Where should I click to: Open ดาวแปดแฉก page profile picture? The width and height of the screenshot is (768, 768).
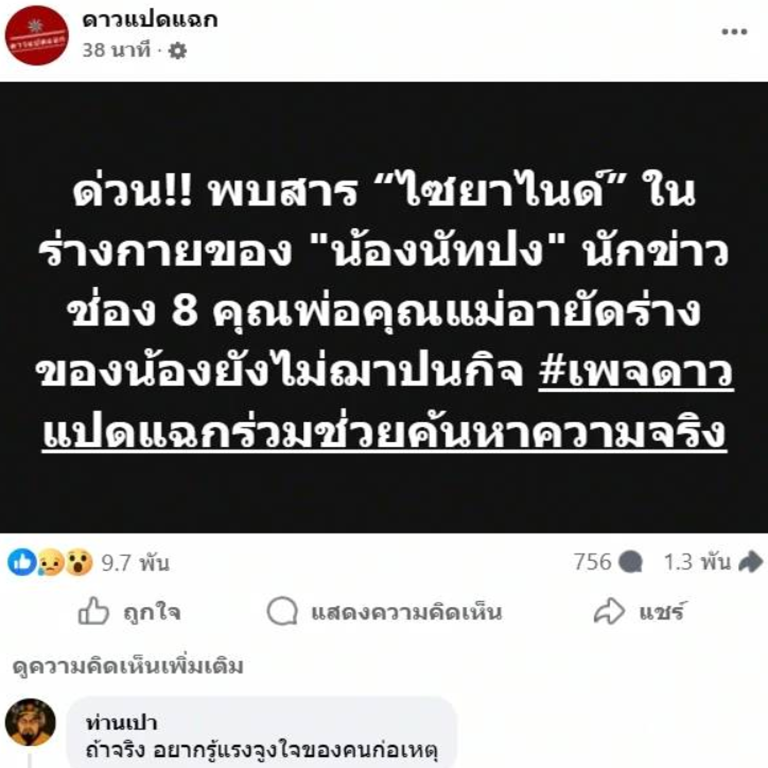coord(37,36)
